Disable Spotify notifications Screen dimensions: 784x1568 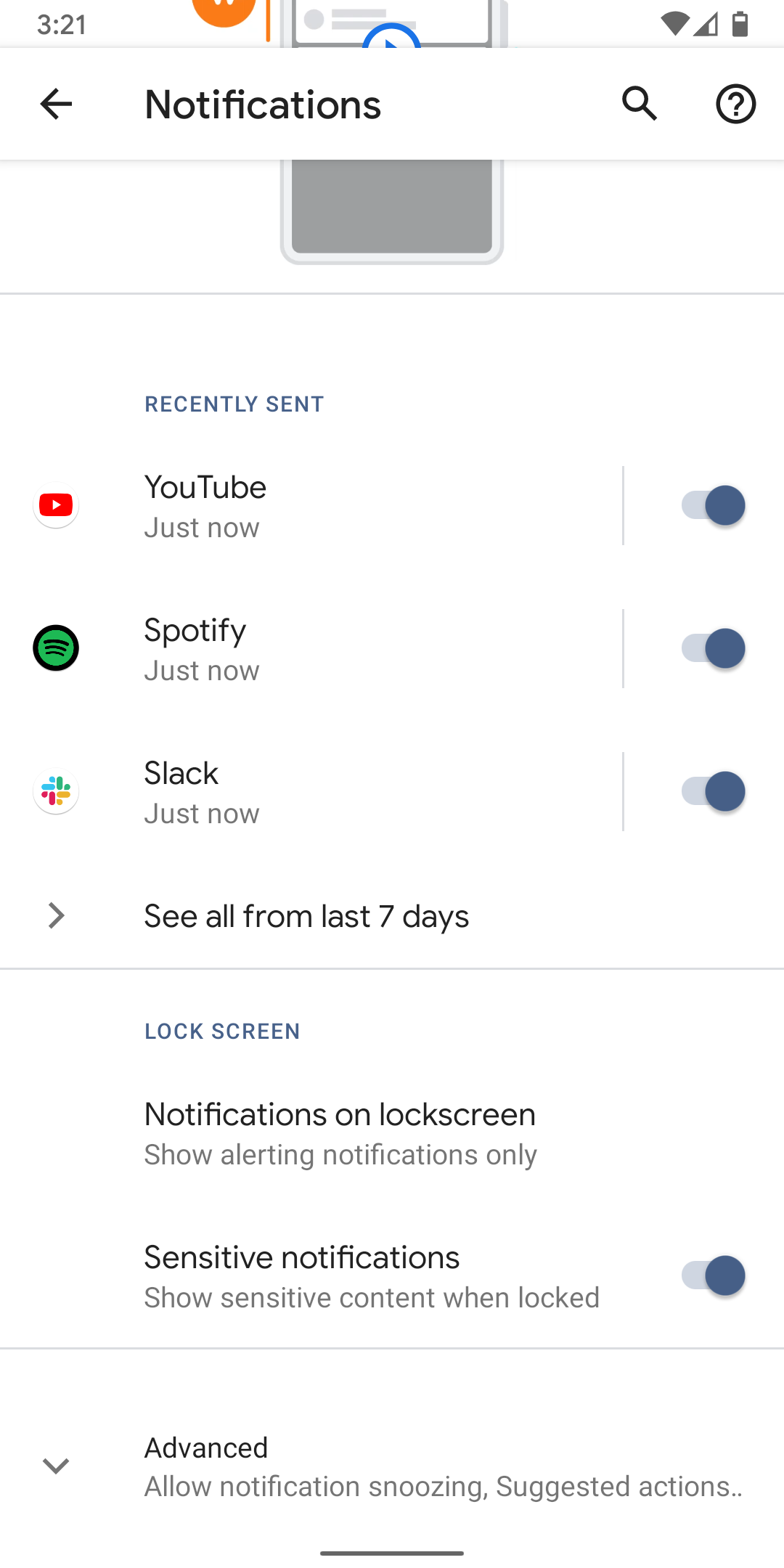(714, 648)
